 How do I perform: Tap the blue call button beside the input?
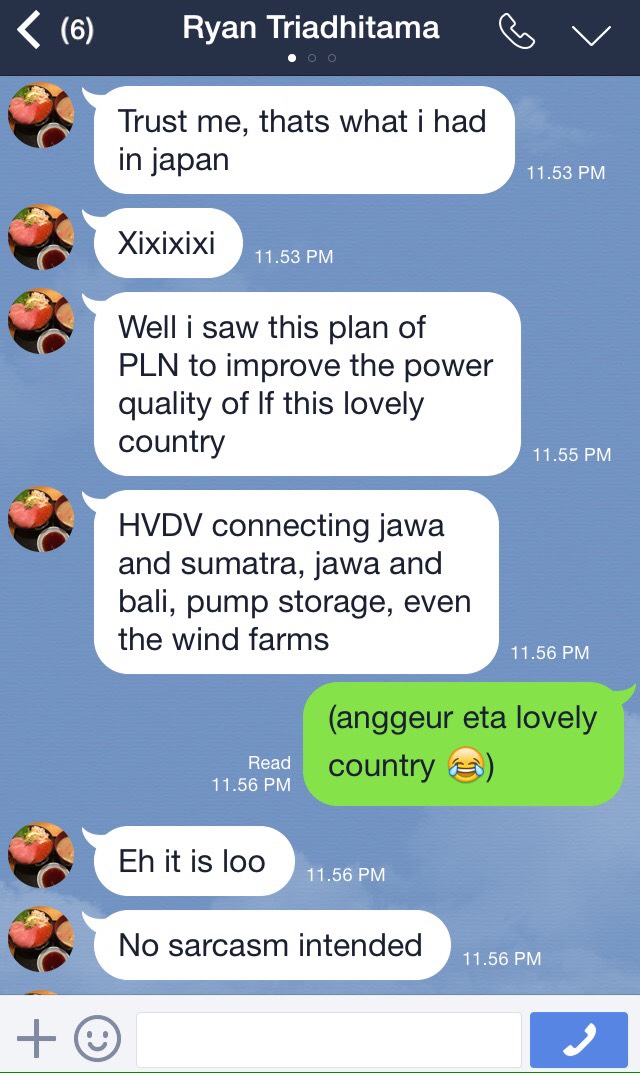pos(578,1040)
